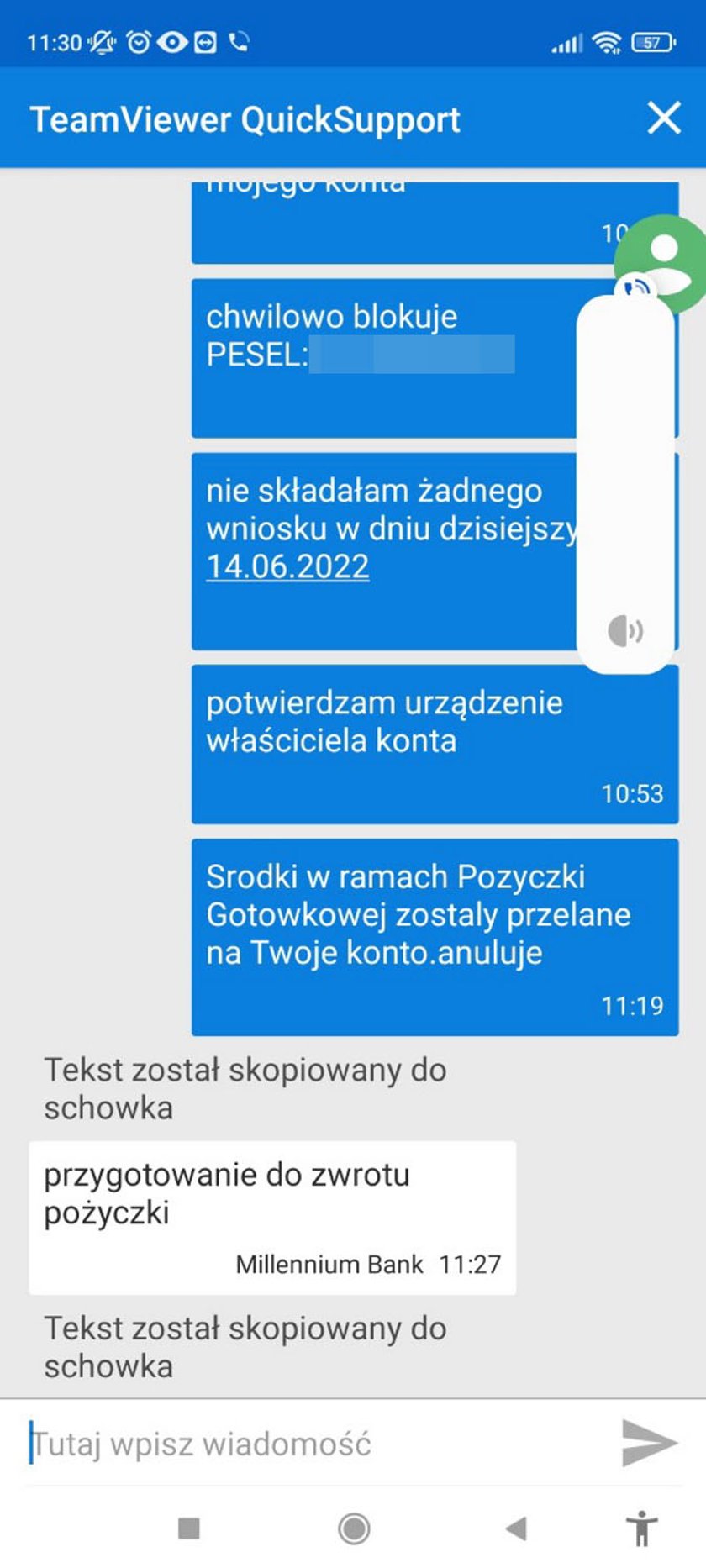This screenshot has height=1568, width=706.
Task: Close the TeamViewer QuickSupport chat
Action: [x=664, y=118]
